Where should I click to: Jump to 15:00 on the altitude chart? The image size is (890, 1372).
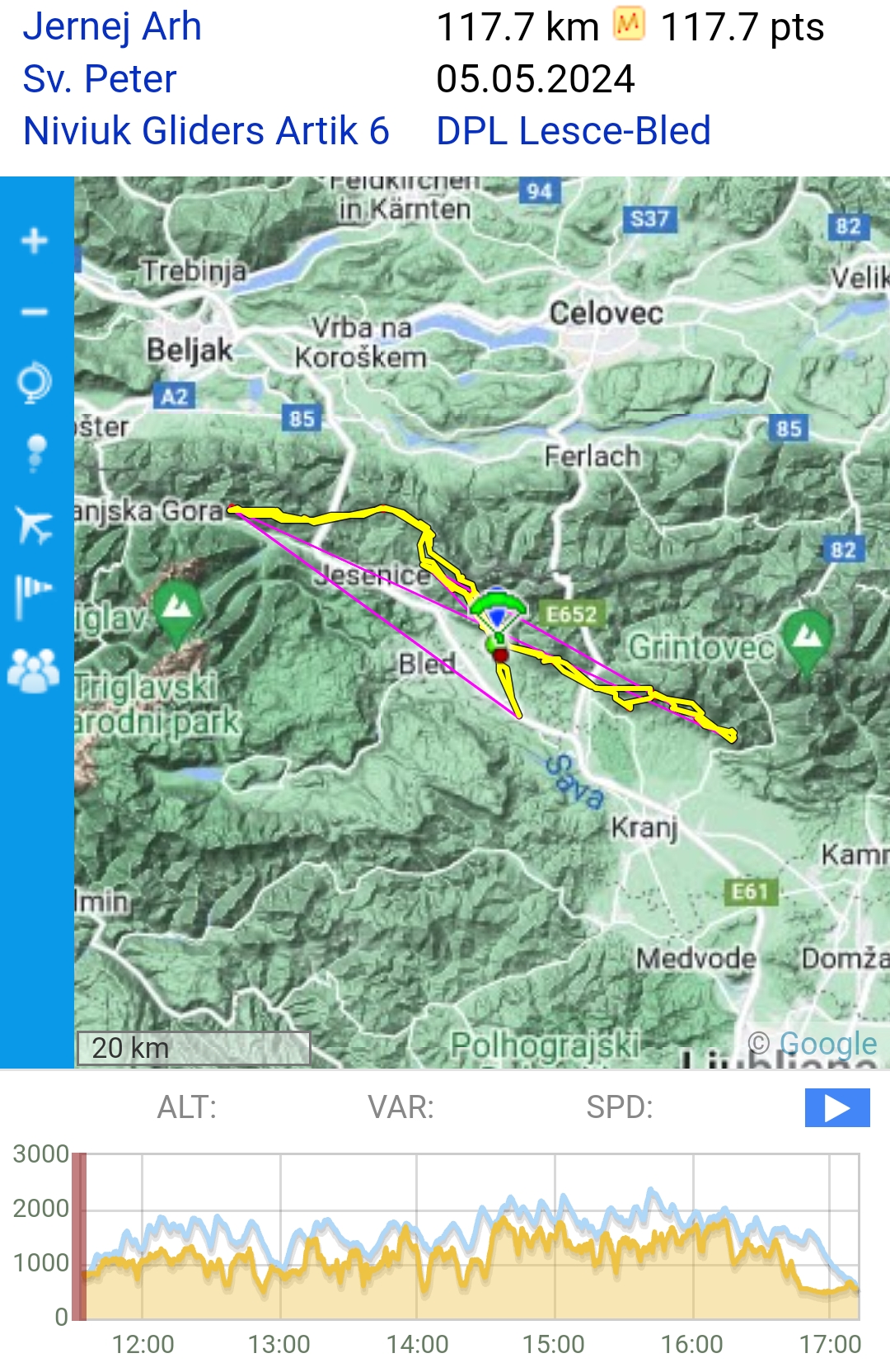[x=555, y=1237]
